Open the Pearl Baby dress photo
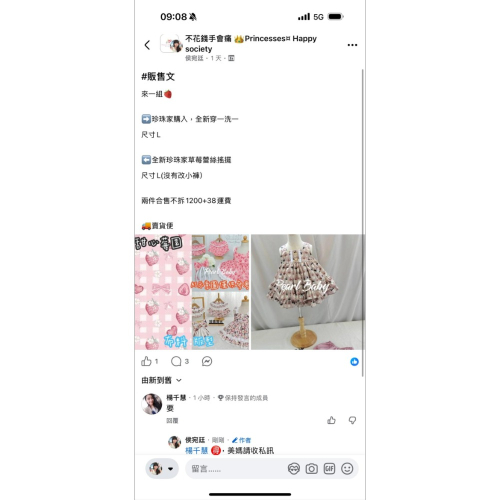Viewport: 500px width, 500px height. point(308,292)
